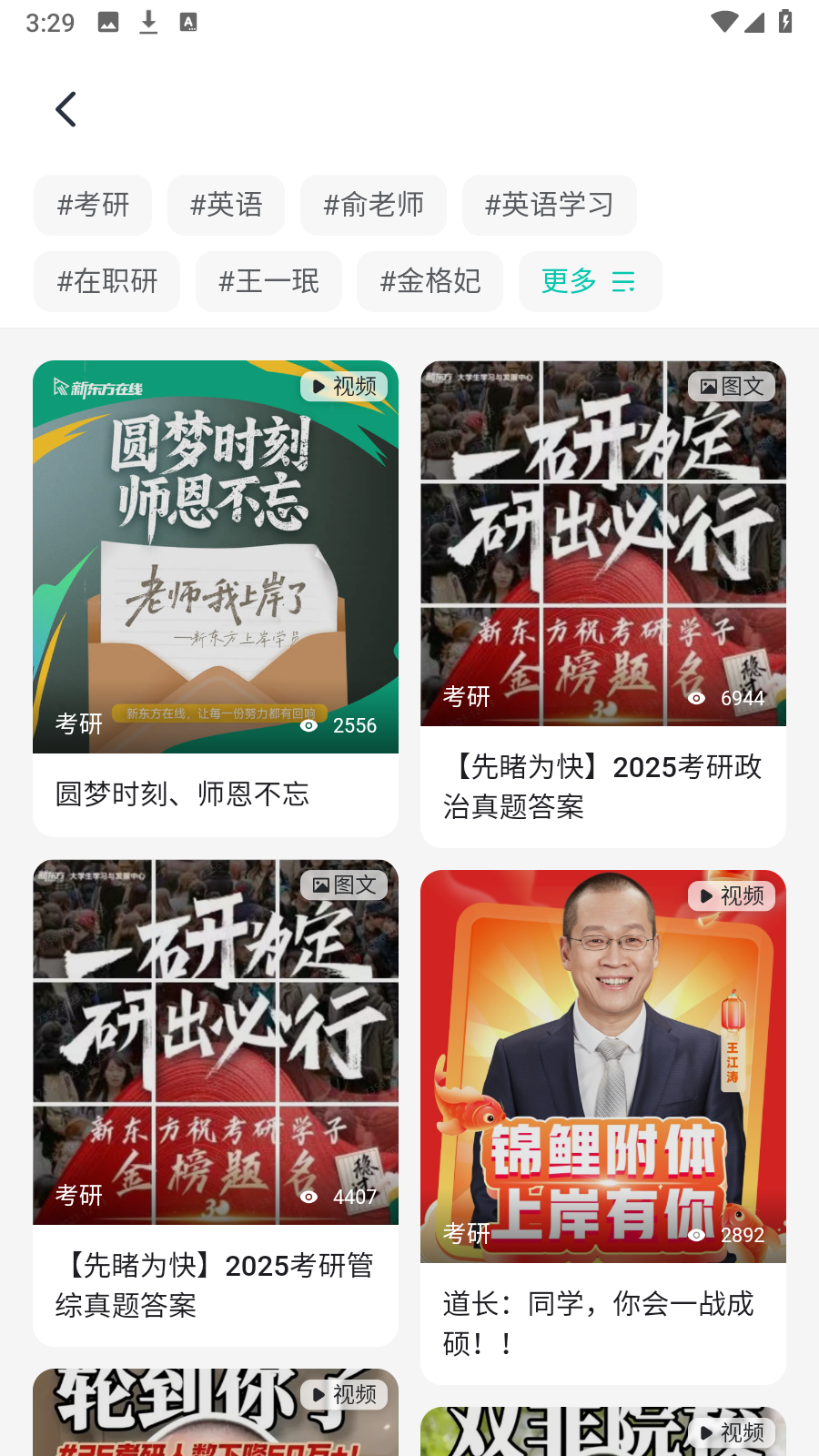Select the #考研 topic chip
Viewport: 819px width, 1456px height.
[93, 205]
